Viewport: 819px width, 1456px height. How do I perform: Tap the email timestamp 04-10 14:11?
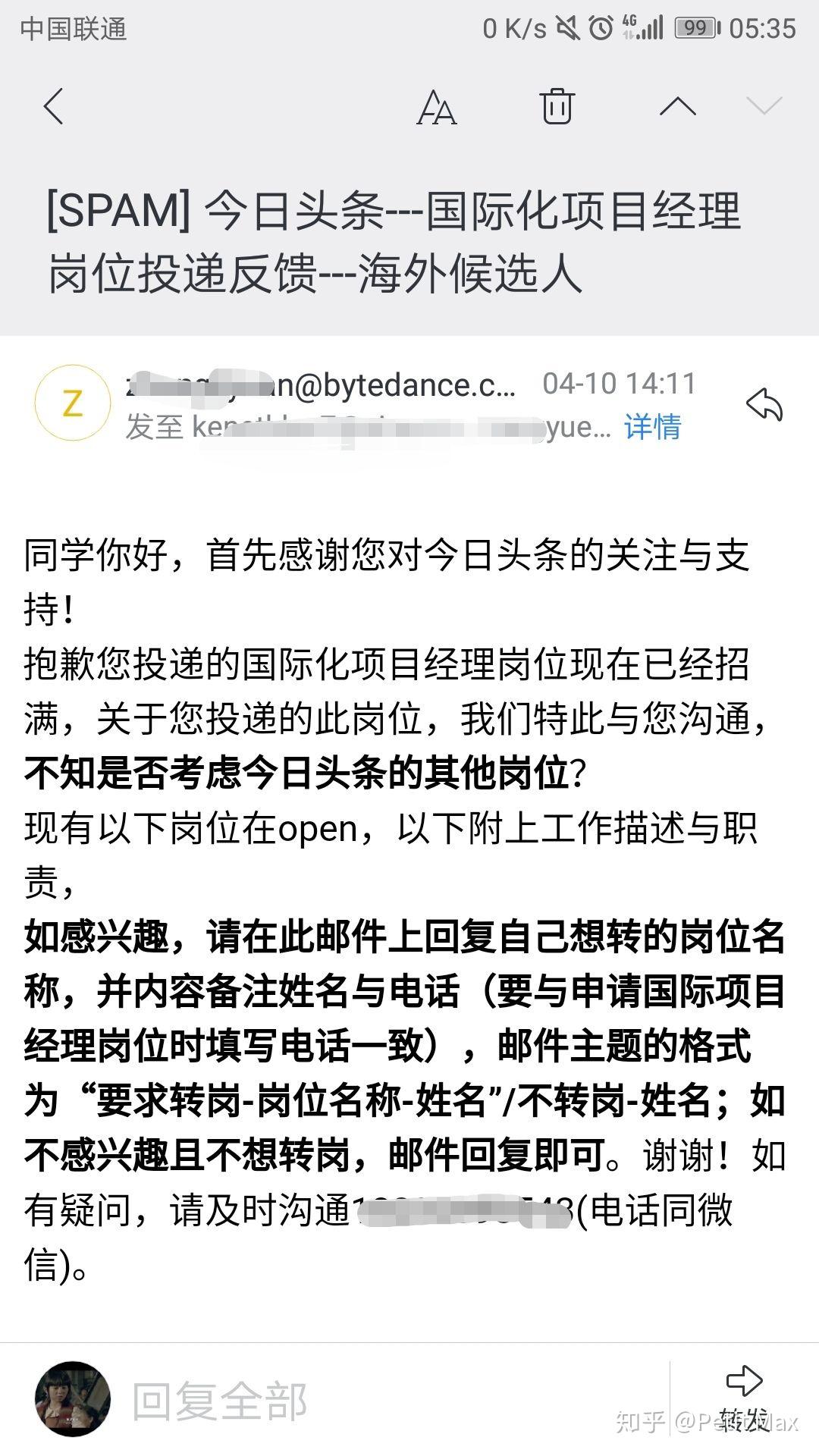point(618,384)
